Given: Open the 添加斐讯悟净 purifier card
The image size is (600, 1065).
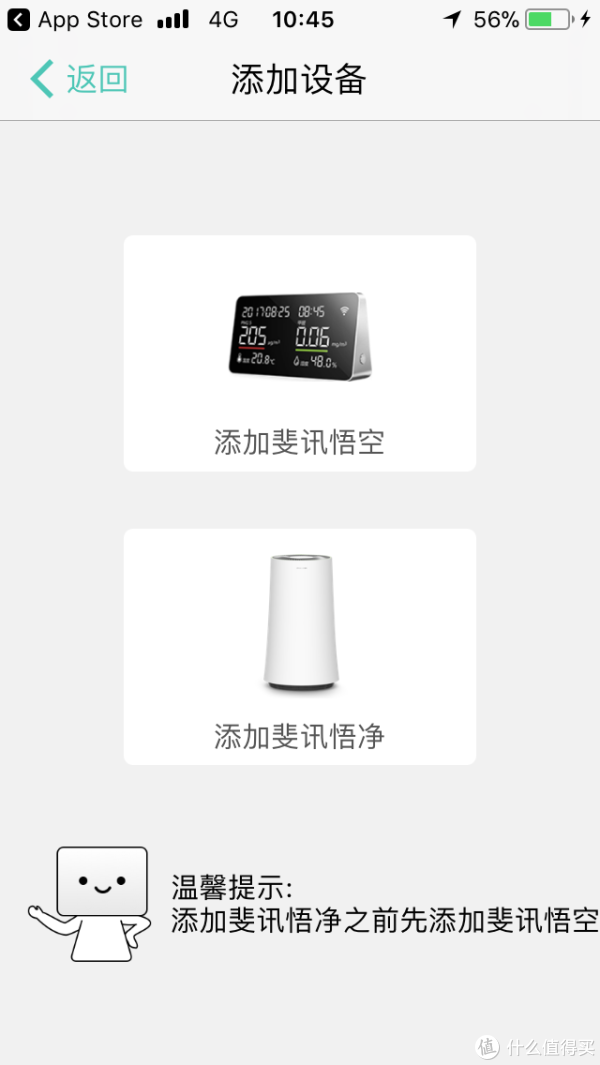Looking at the screenshot, I should click(299, 647).
